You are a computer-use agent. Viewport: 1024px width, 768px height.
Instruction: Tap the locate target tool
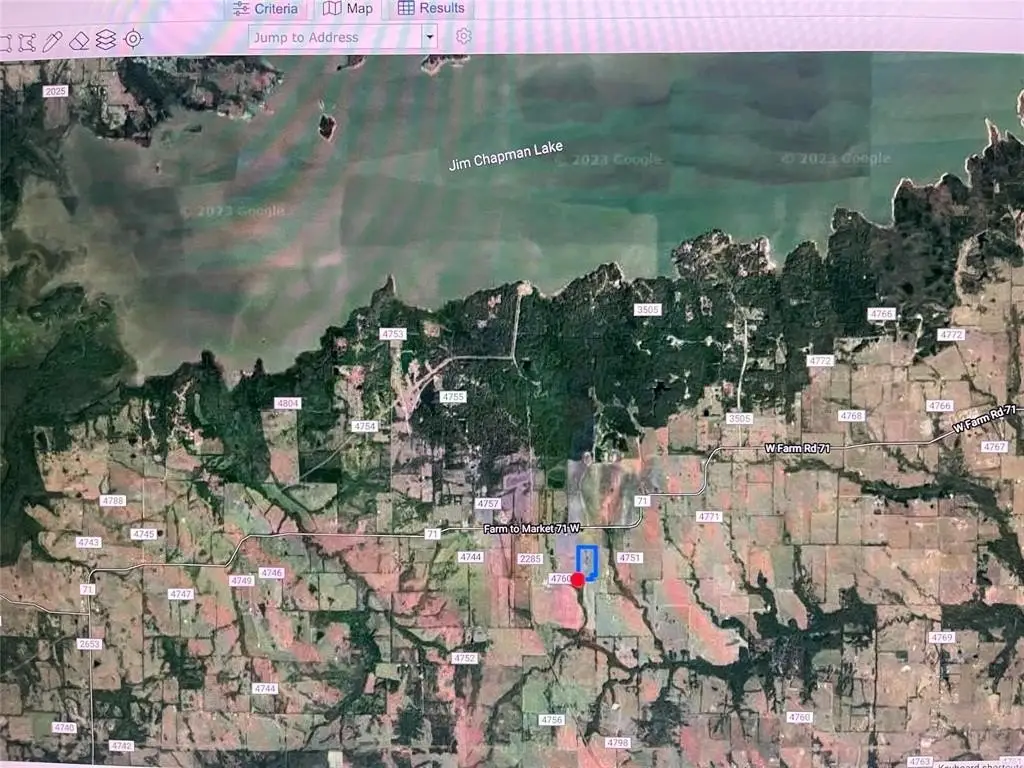click(x=133, y=40)
